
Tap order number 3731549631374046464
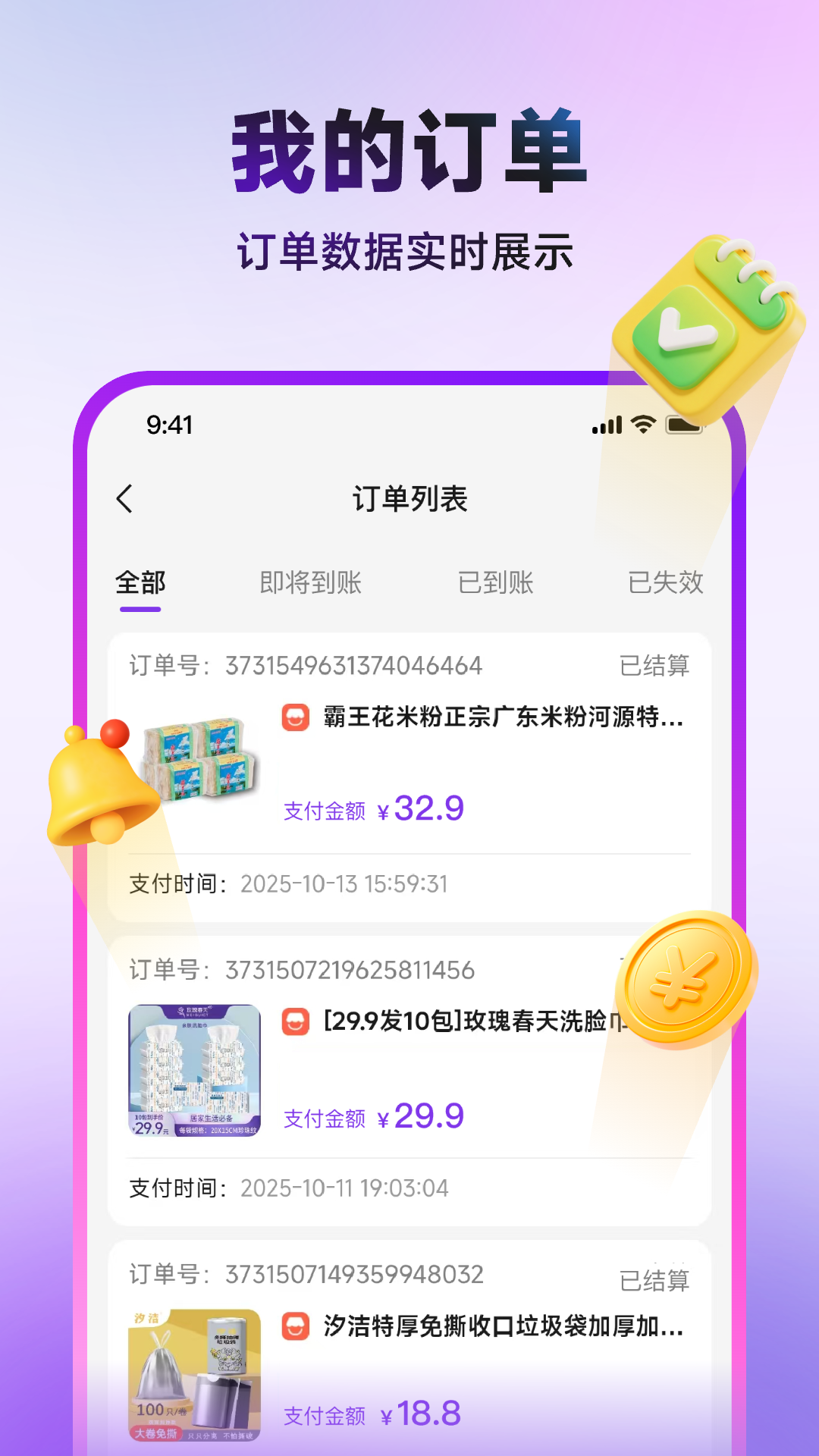click(x=353, y=666)
